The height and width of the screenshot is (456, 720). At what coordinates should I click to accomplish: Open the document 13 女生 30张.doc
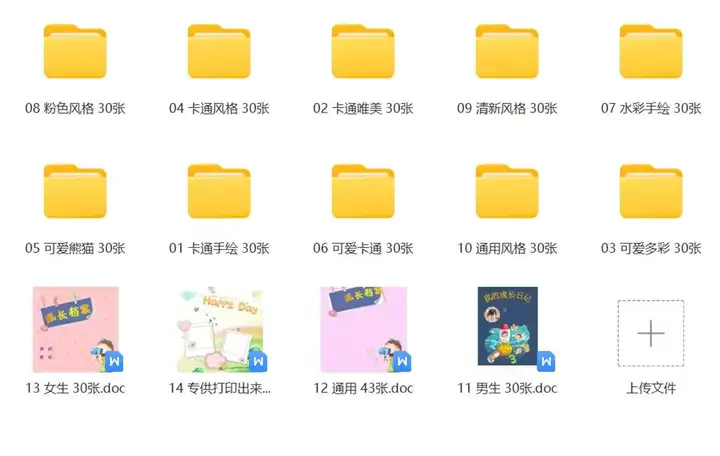pos(75,330)
